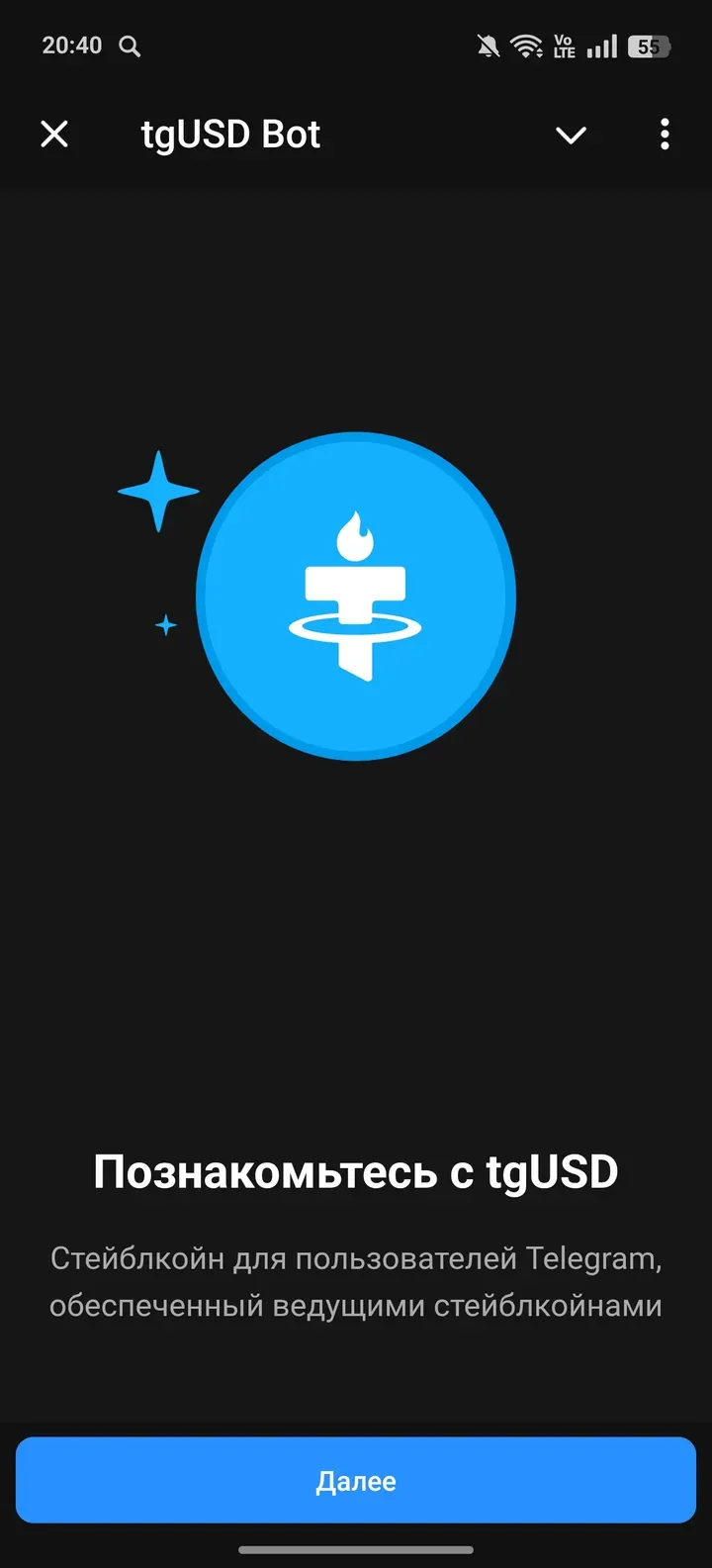Tap the Wi-Fi indicator icon
The image size is (712, 1568).
tap(525, 45)
